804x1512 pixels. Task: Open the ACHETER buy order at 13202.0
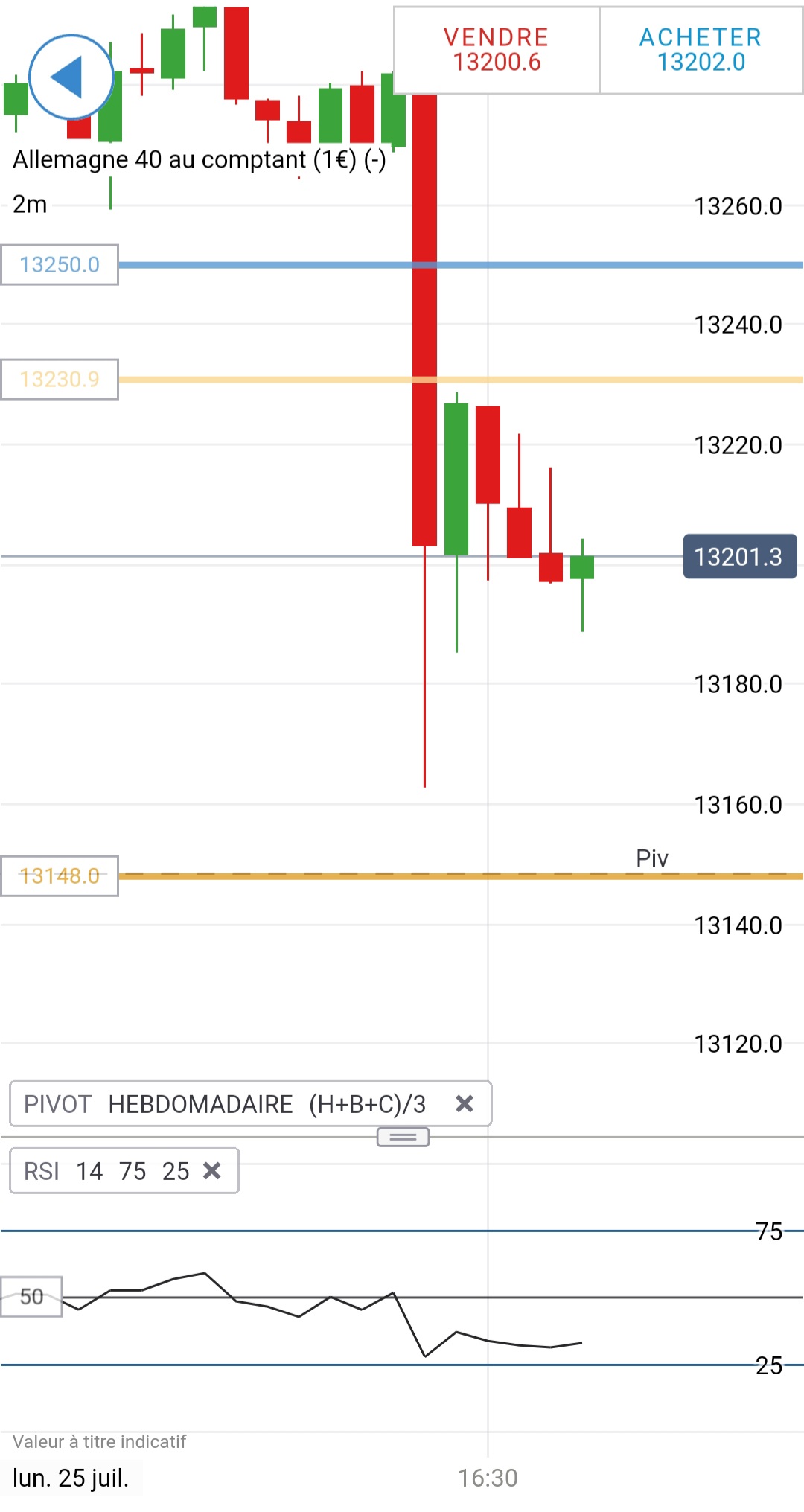click(701, 50)
